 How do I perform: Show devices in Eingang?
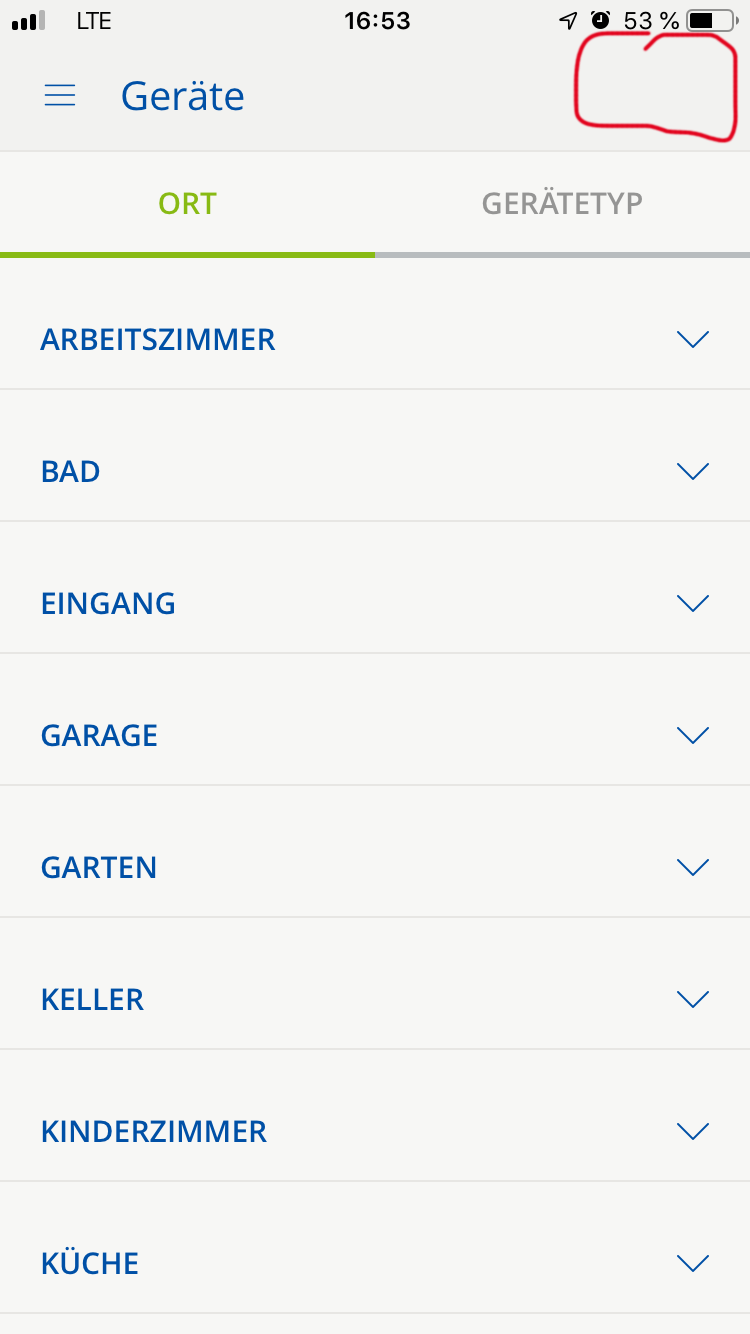point(692,603)
